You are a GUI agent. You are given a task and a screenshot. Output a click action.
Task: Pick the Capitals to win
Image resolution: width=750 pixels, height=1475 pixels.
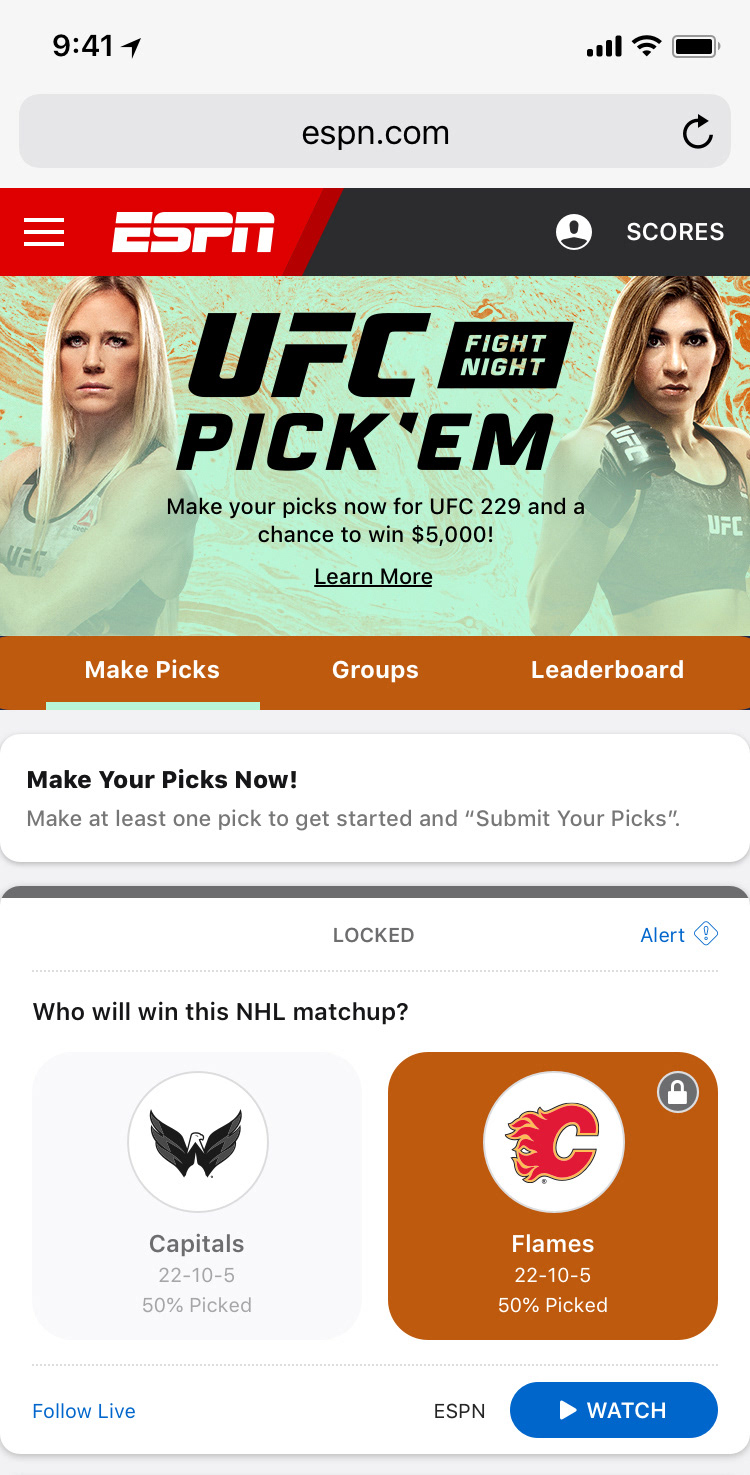197,1195
